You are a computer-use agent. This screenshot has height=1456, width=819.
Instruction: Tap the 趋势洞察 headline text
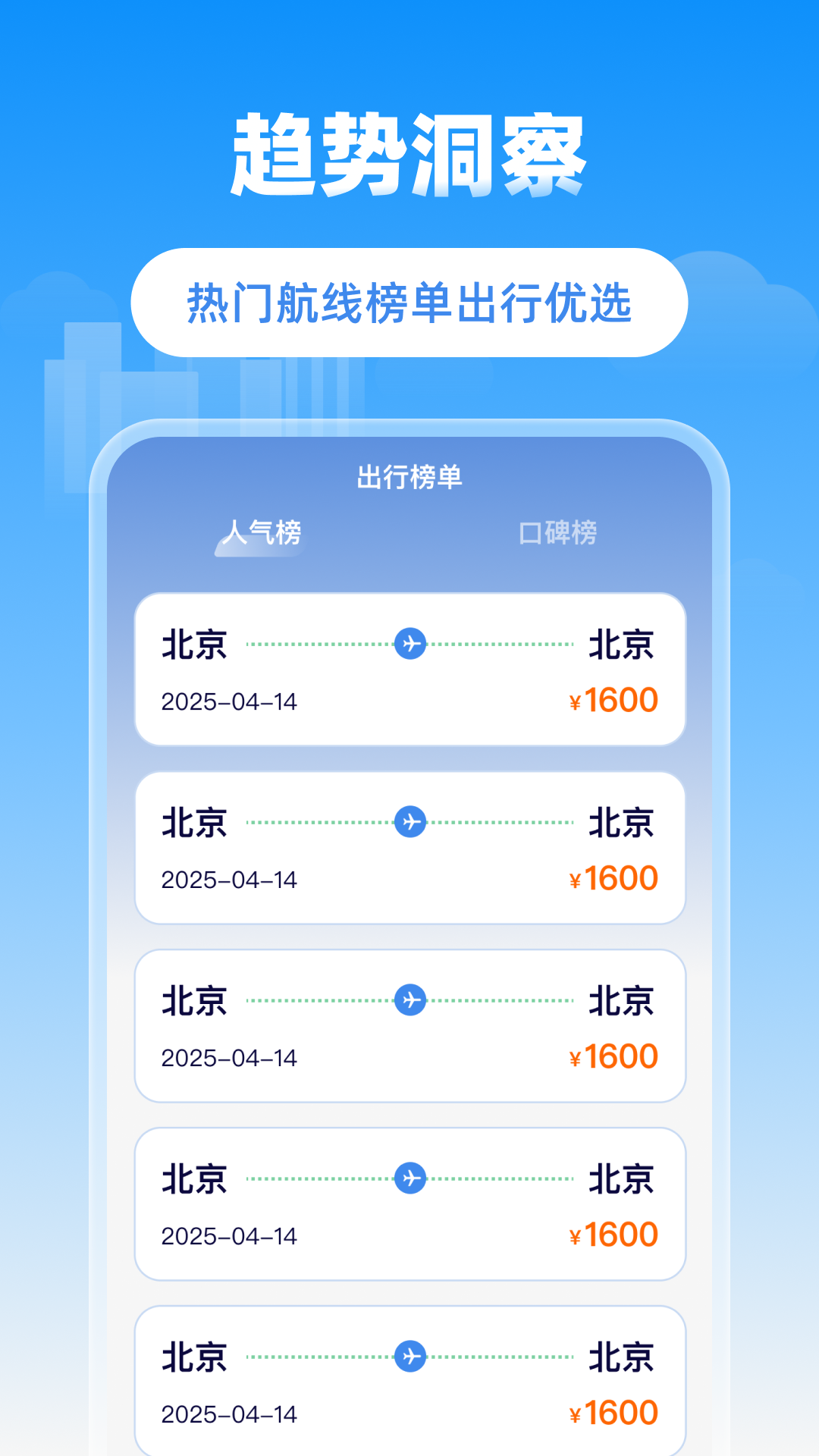click(409, 150)
